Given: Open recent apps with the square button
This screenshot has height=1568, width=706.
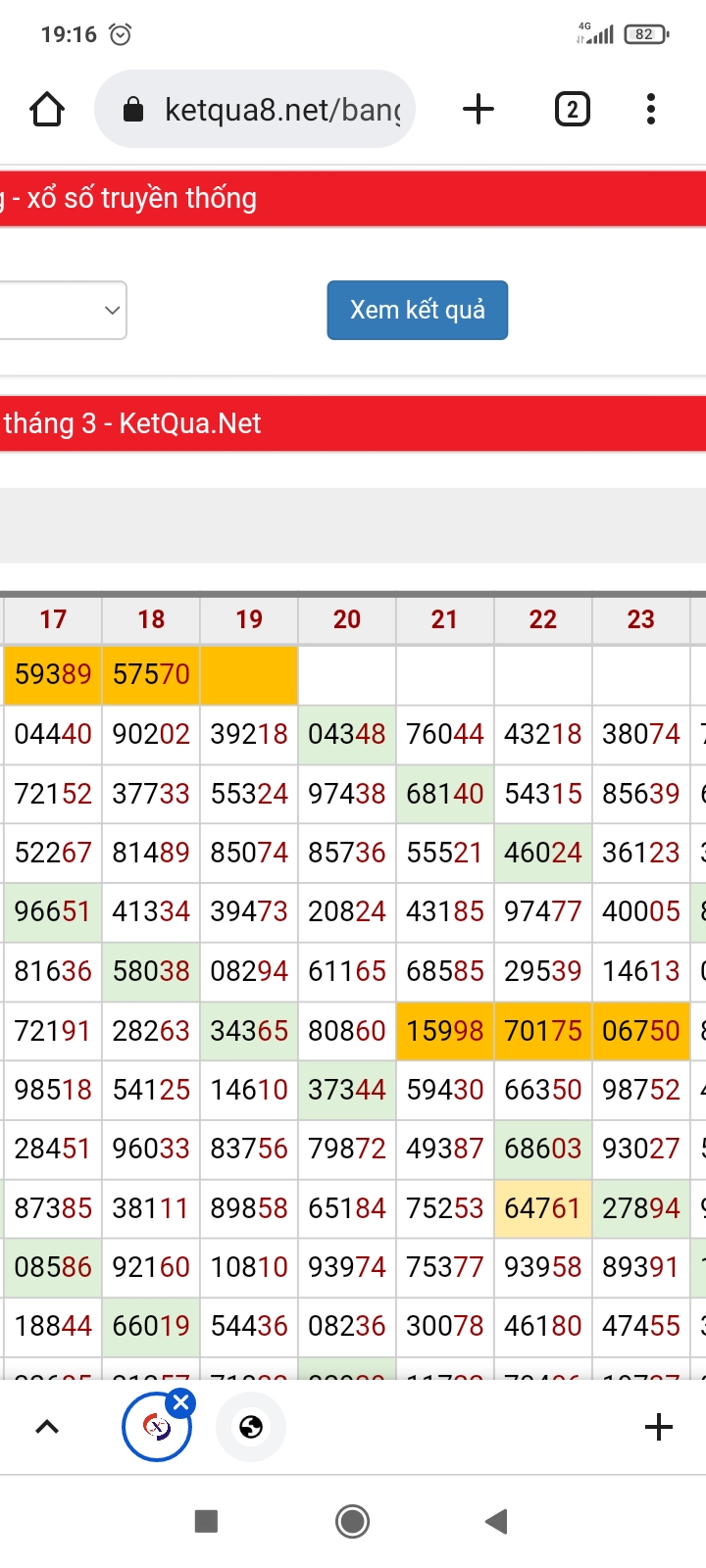Looking at the screenshot, I should click(206, 1521).
